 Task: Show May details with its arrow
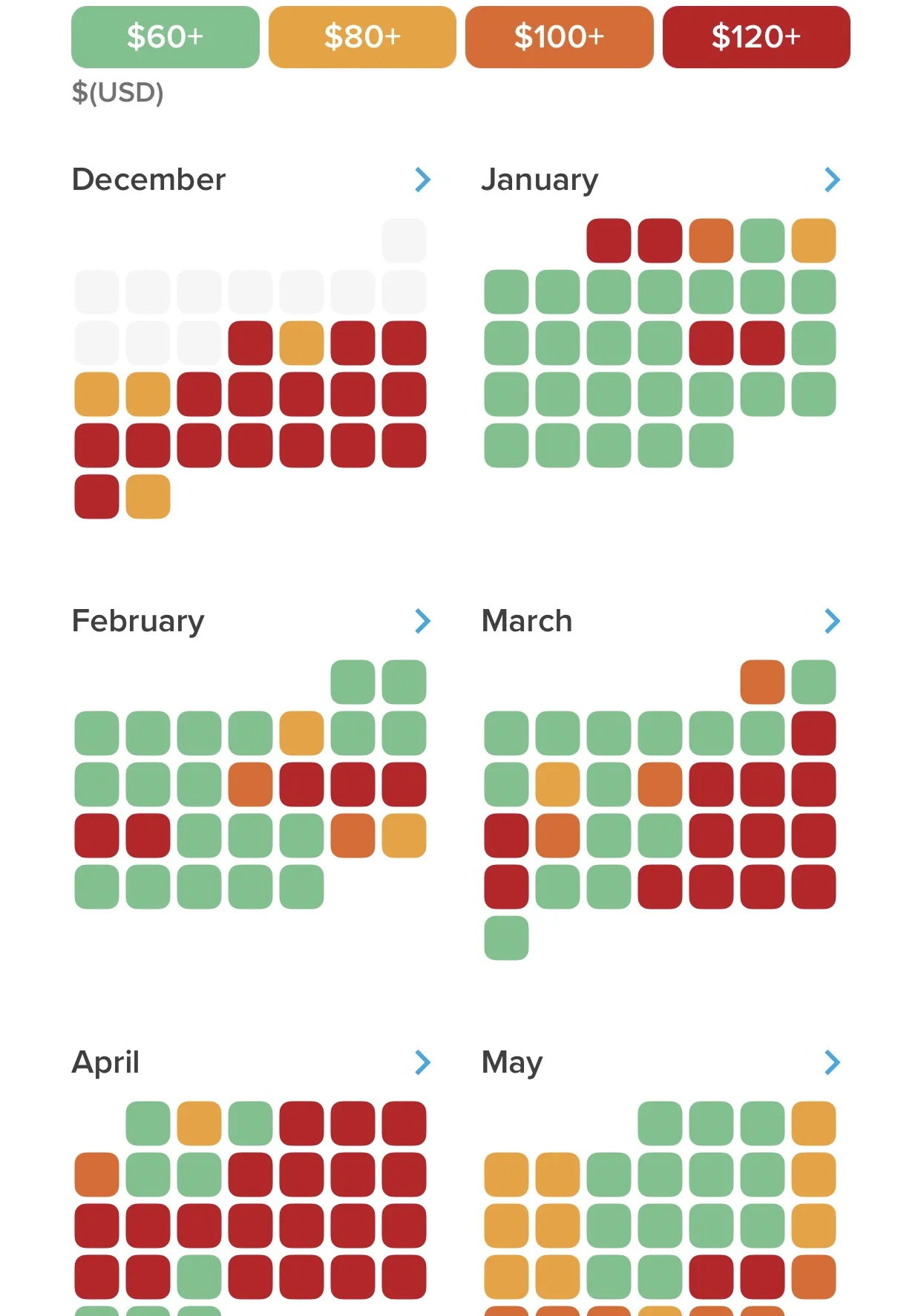tap(832, 1062)
